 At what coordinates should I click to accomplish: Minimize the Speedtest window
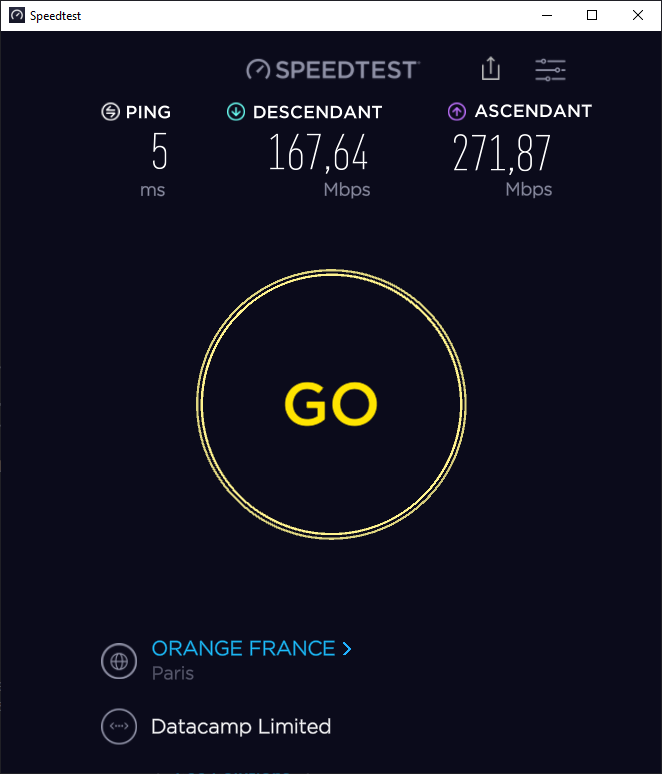point(547,15)
